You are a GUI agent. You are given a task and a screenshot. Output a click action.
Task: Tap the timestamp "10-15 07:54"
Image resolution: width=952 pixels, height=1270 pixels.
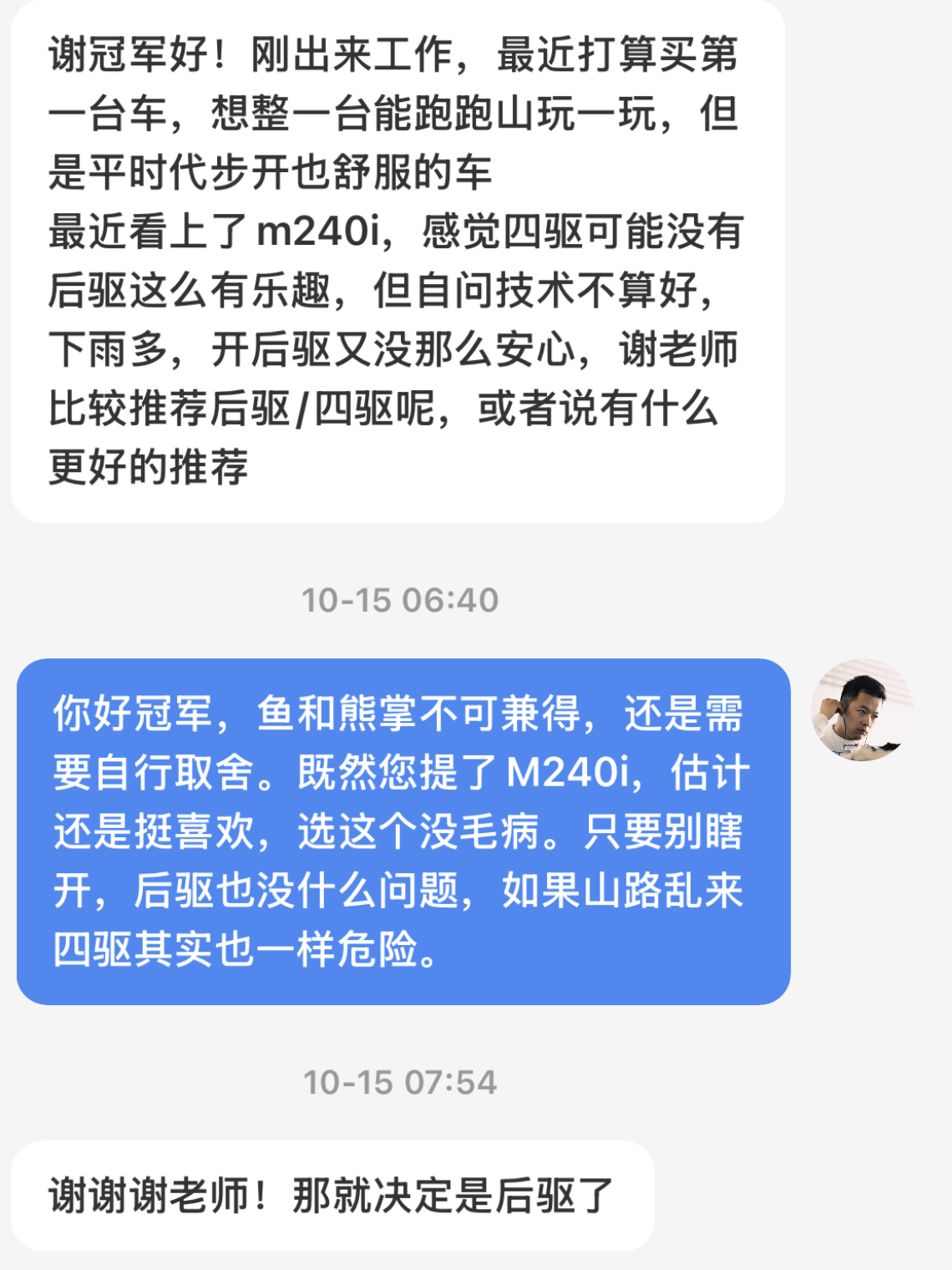401,1083
